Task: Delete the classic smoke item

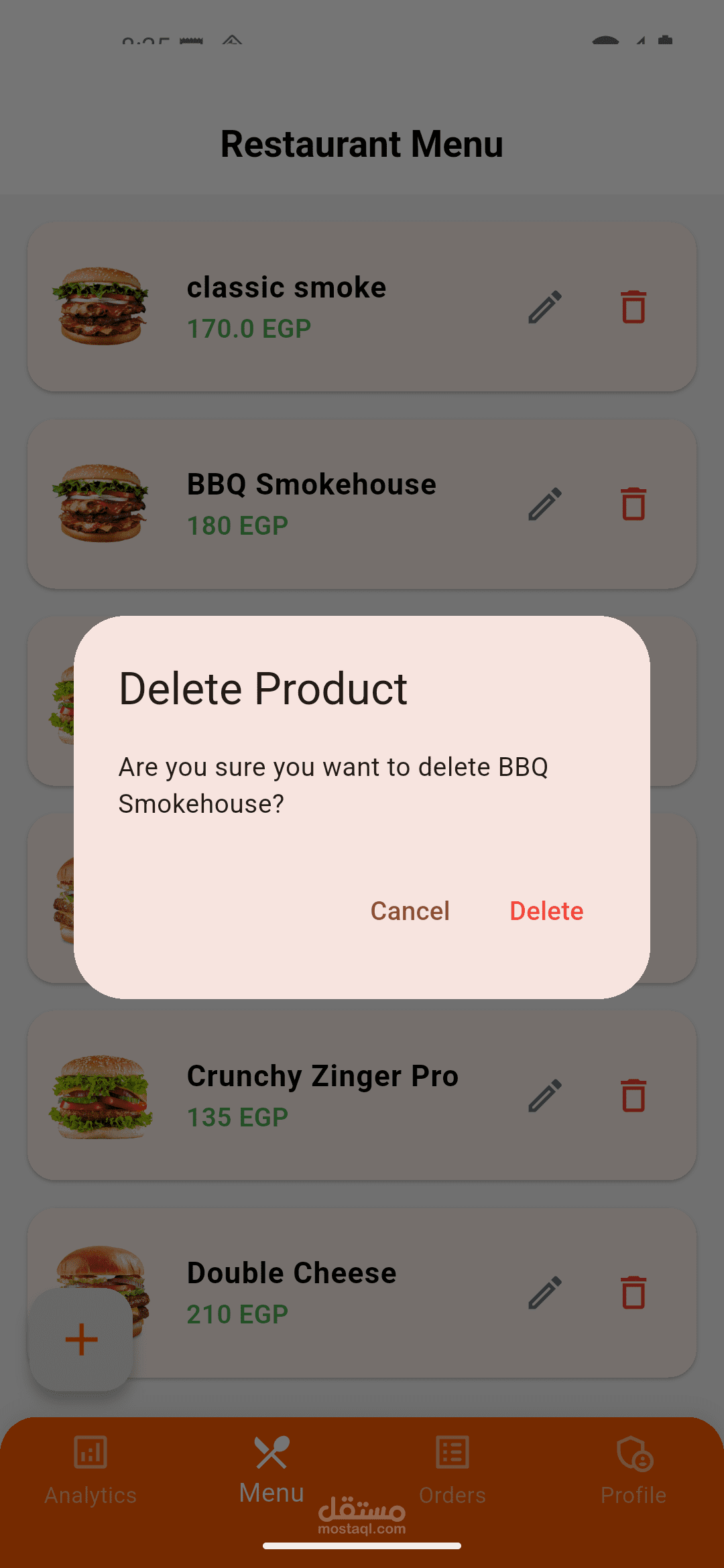Action: click(x=633, y=307)
